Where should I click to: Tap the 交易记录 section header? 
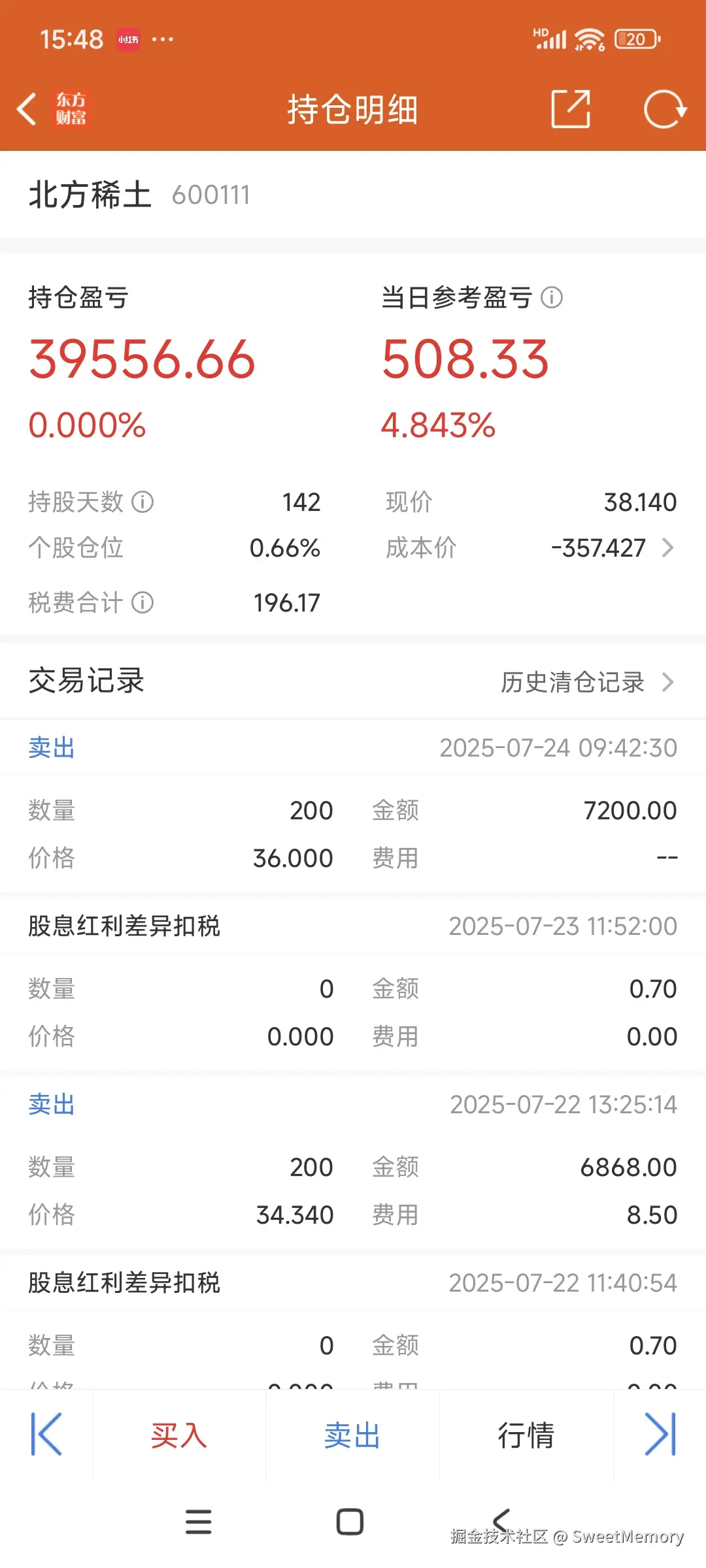point(87,680)
